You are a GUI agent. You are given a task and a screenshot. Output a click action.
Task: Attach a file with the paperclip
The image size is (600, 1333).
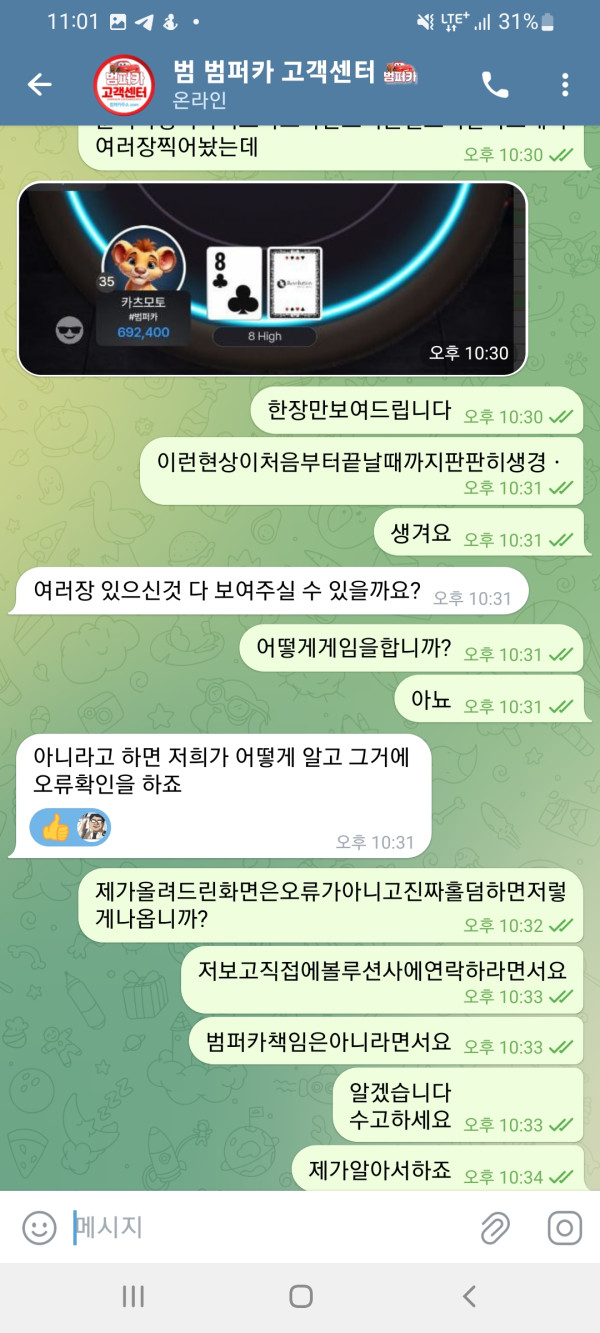[495, 1227]
